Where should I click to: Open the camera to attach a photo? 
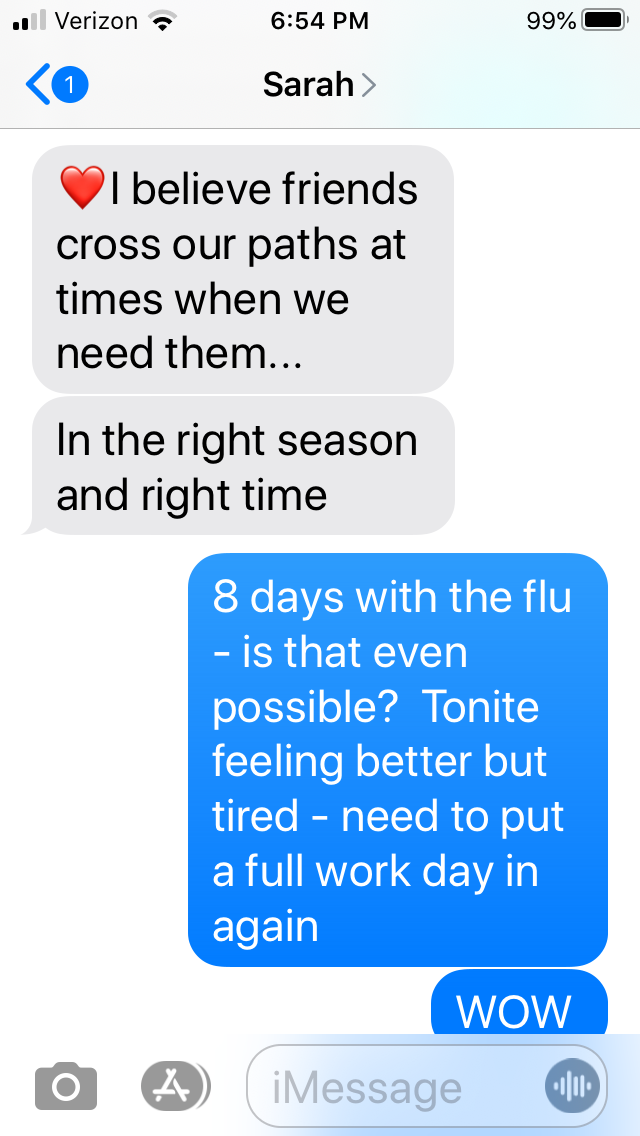click(66, 1085)
